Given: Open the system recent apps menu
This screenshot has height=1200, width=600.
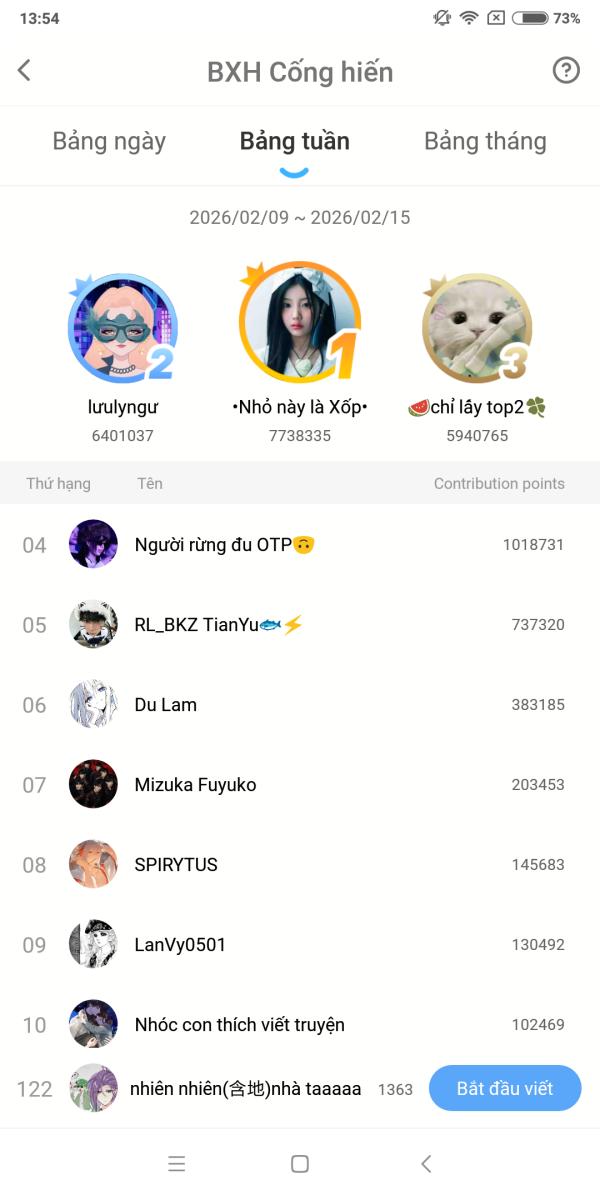Looking at the screenshot, I should point(177,1164).
